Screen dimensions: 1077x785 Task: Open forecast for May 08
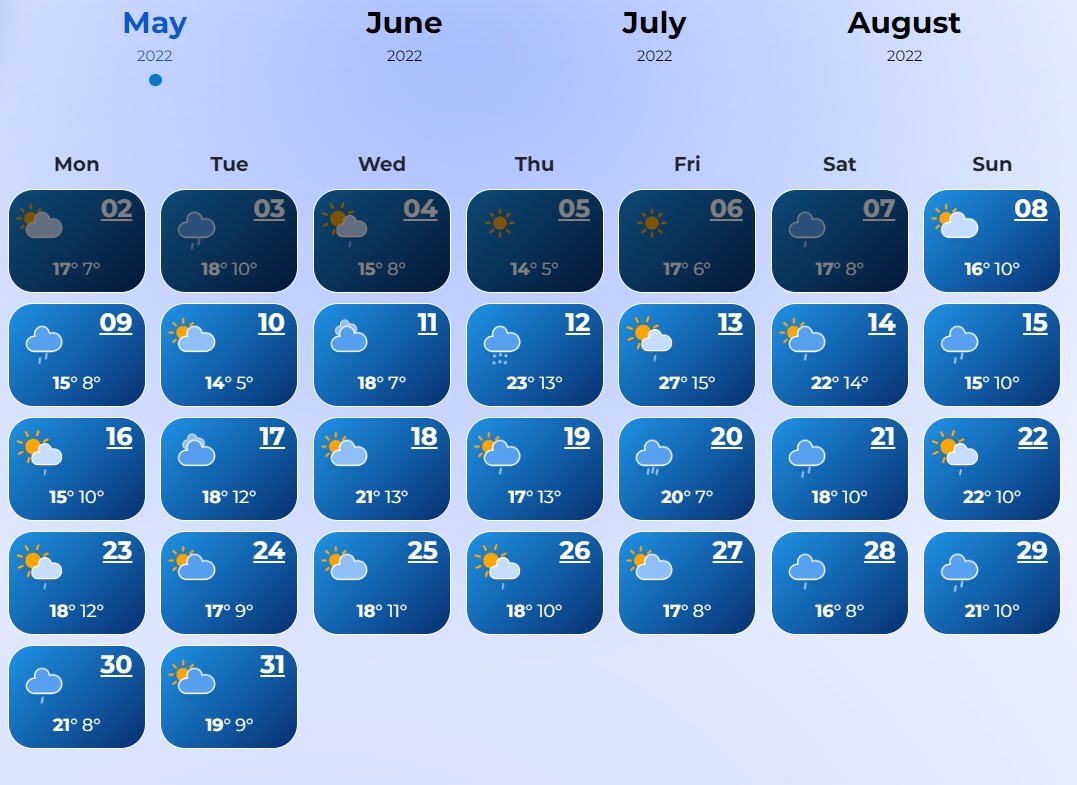tap(991, 241)
